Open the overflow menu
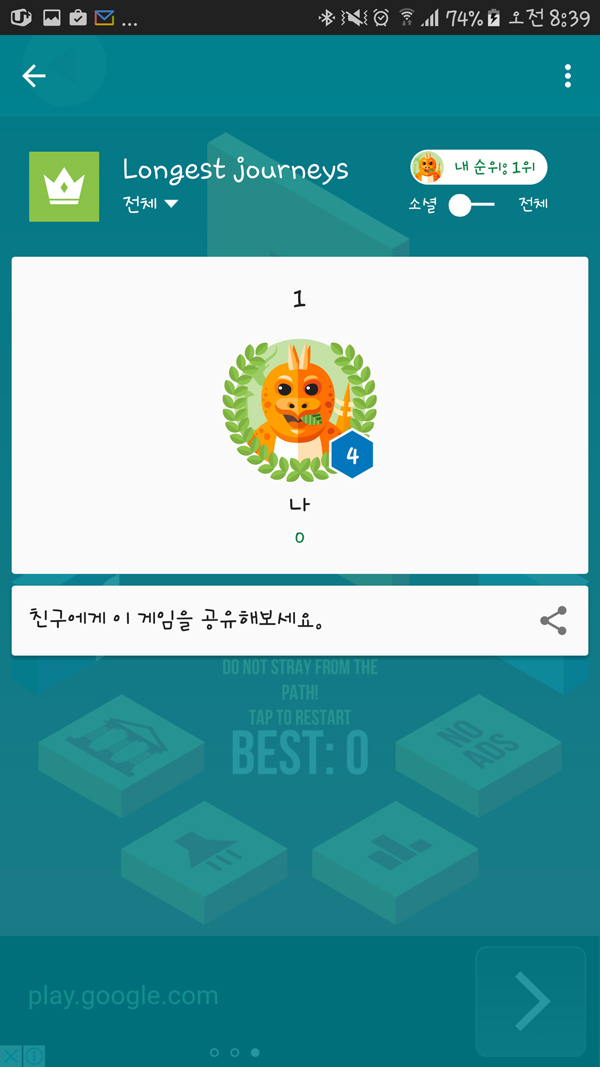Image resolution: width=600 pixels, height=1067 pixels. tap(567, 76)
